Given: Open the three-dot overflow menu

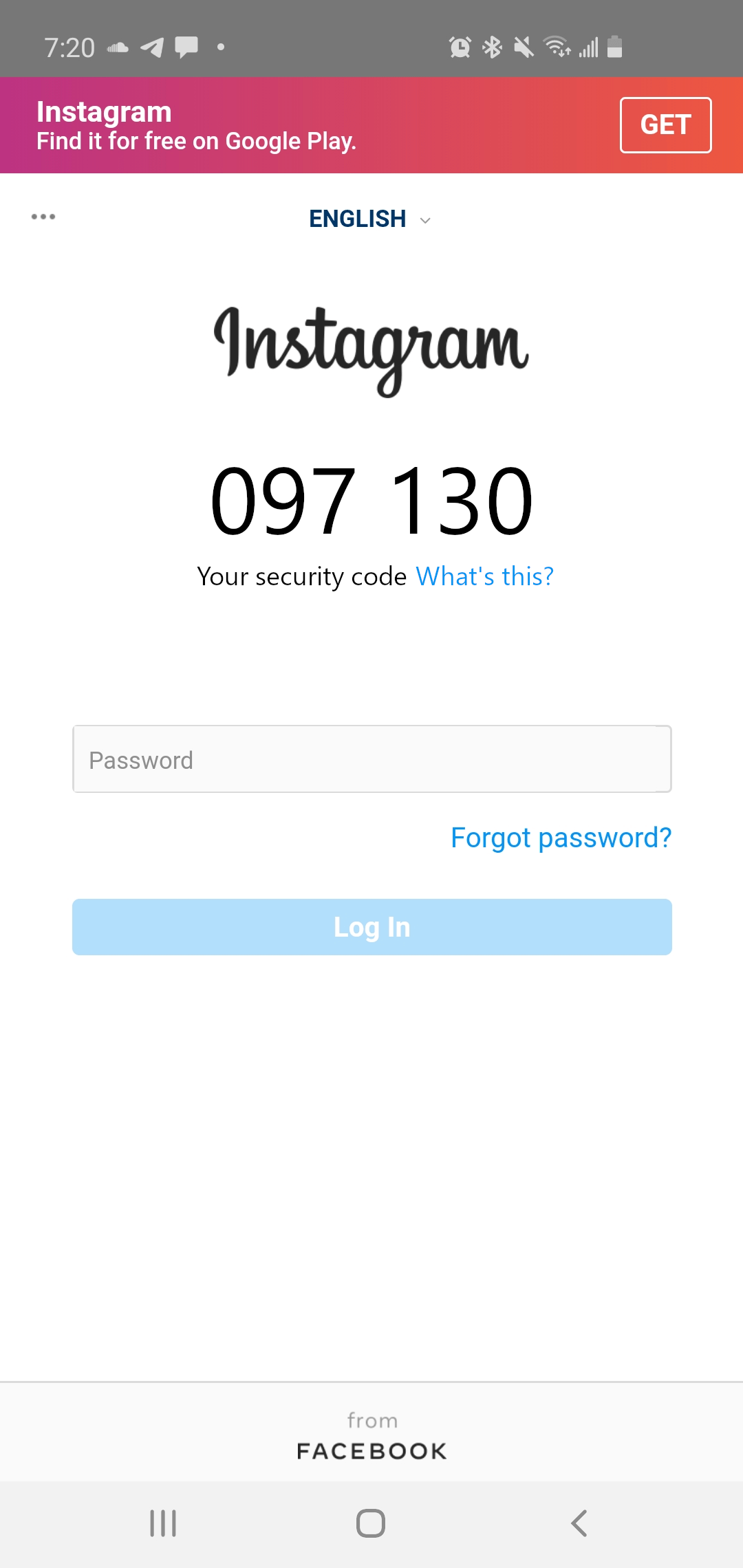Looking at the screenshot, I should [x=43, y=217].
